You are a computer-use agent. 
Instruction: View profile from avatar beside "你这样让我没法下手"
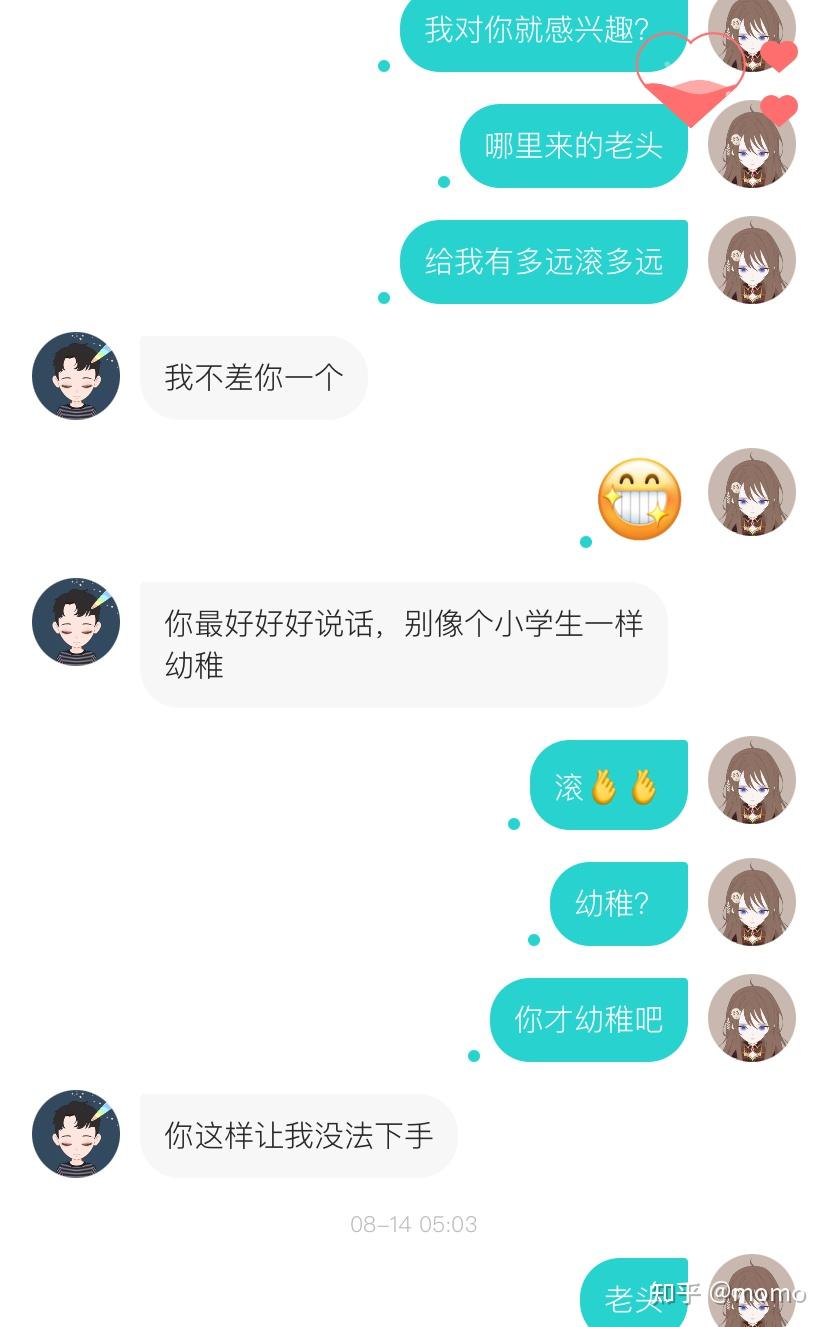(x=76, y=1134)
